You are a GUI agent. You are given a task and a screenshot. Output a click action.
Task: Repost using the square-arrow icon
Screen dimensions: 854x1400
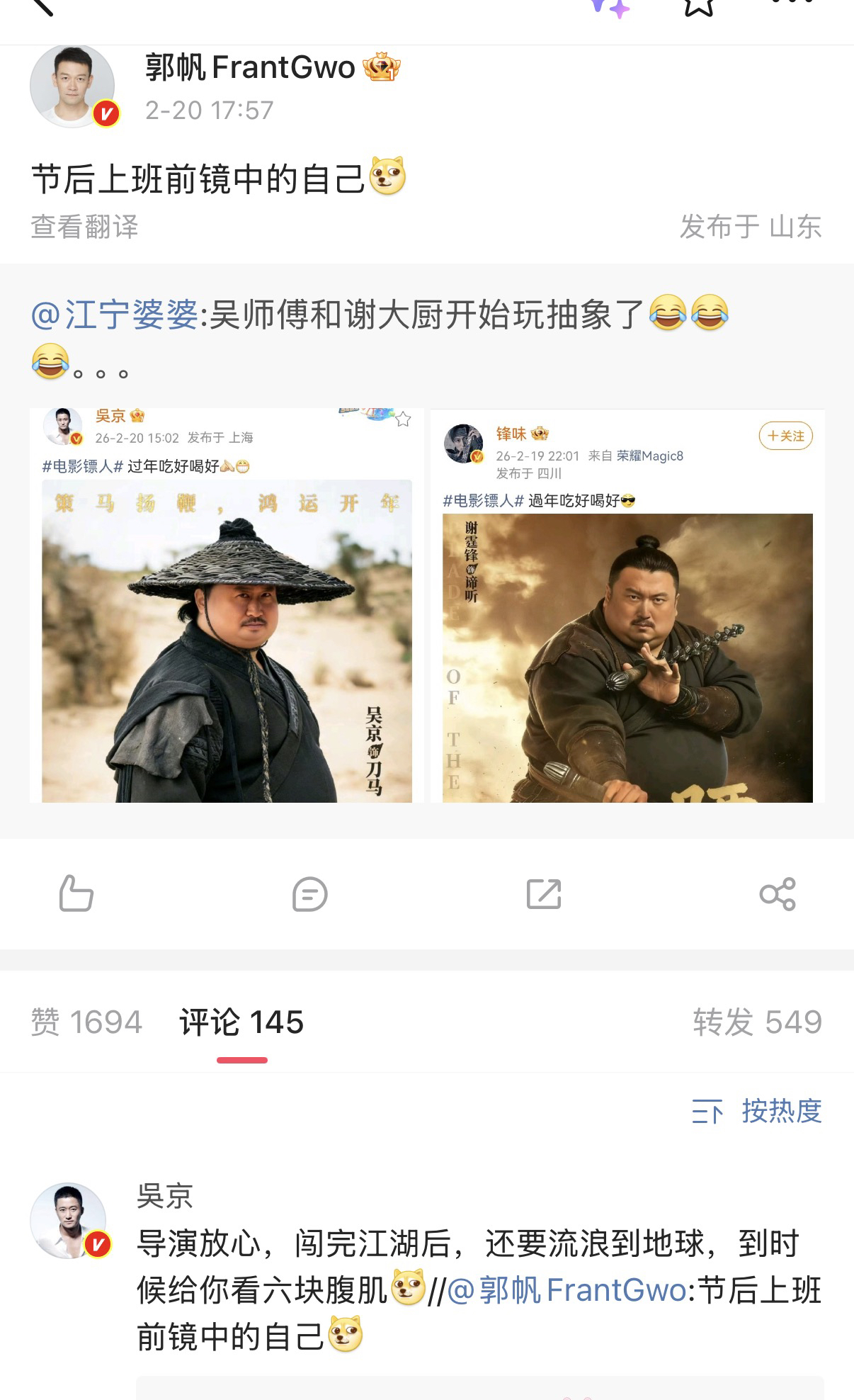[x=544, y=893]
